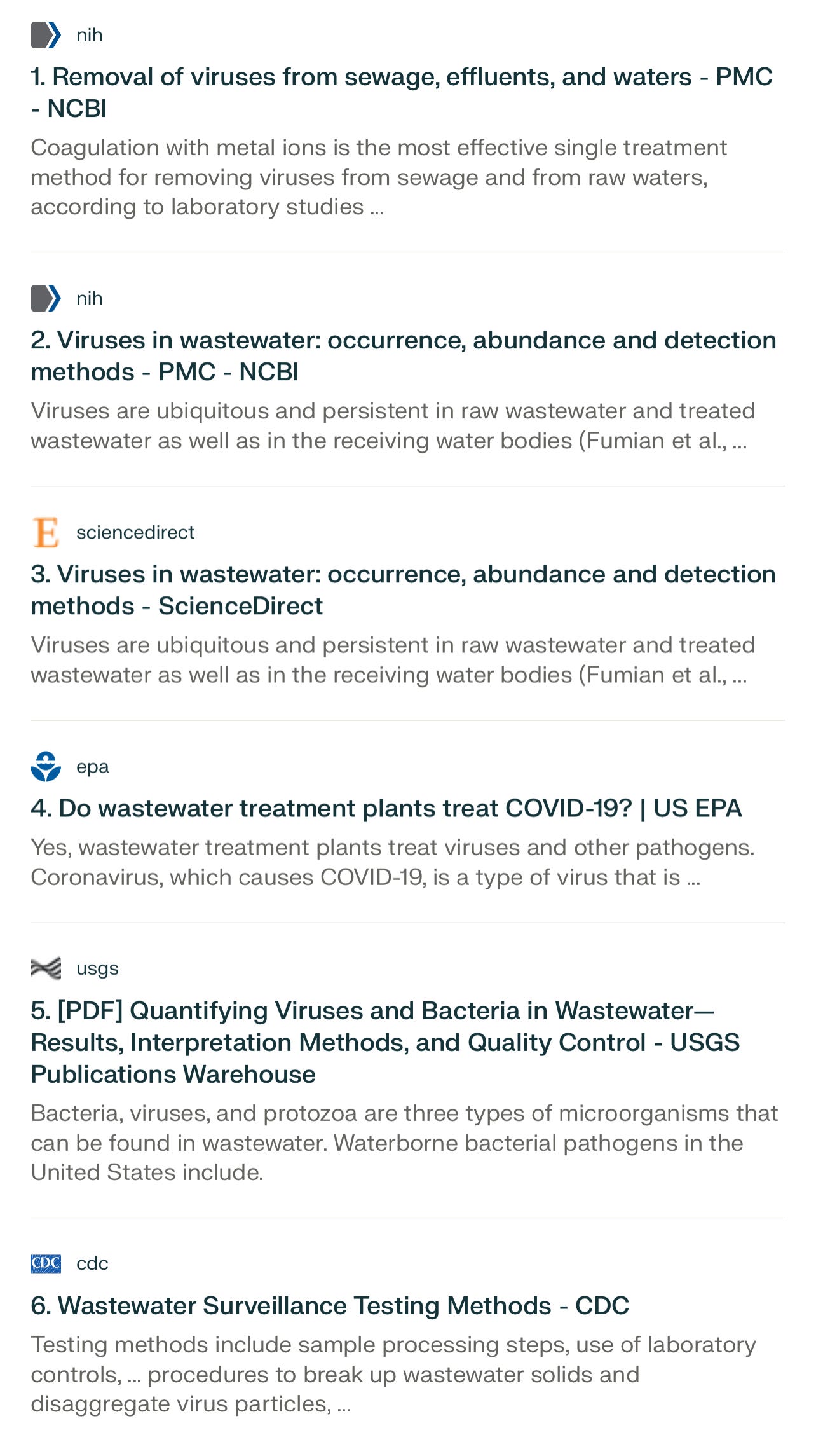Open the PMC NCBI result on viruses in wastewater
816x1456 pixels.
[x=404, y=356]
